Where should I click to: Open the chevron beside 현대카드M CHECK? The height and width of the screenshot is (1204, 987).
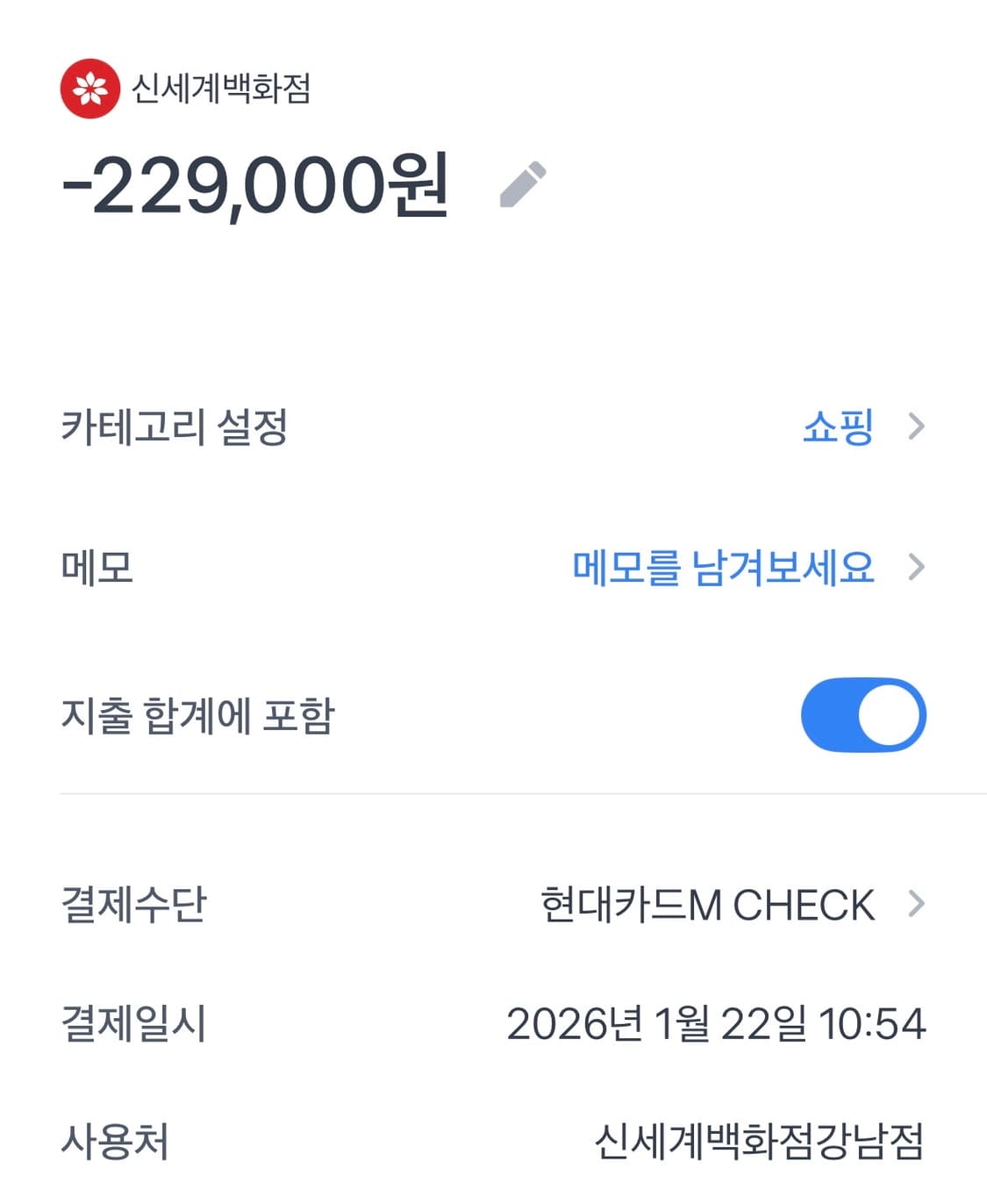[917, 905]
